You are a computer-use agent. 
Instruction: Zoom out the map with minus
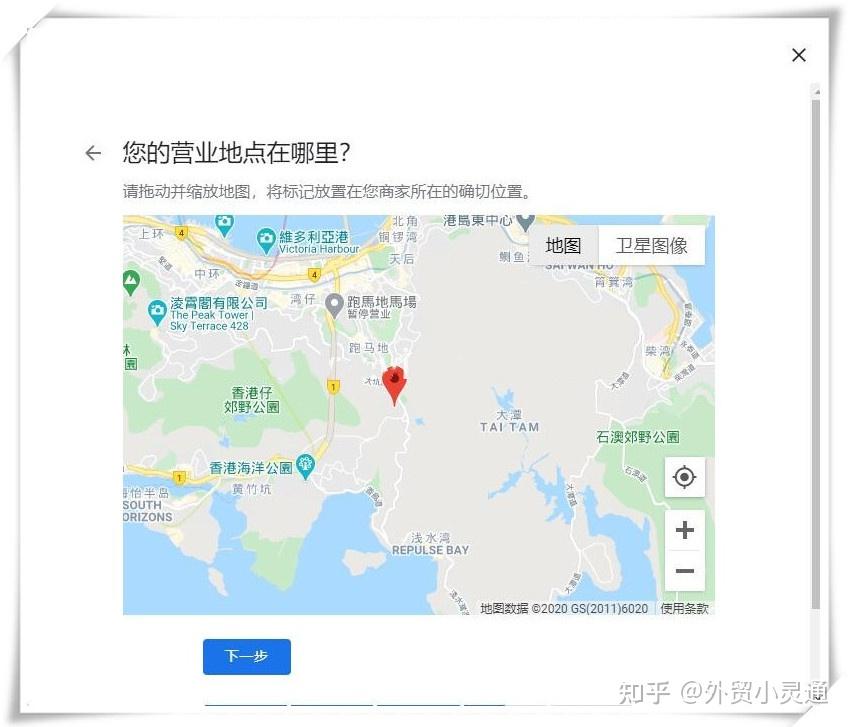pyautogui.click(x=685, y=571)
